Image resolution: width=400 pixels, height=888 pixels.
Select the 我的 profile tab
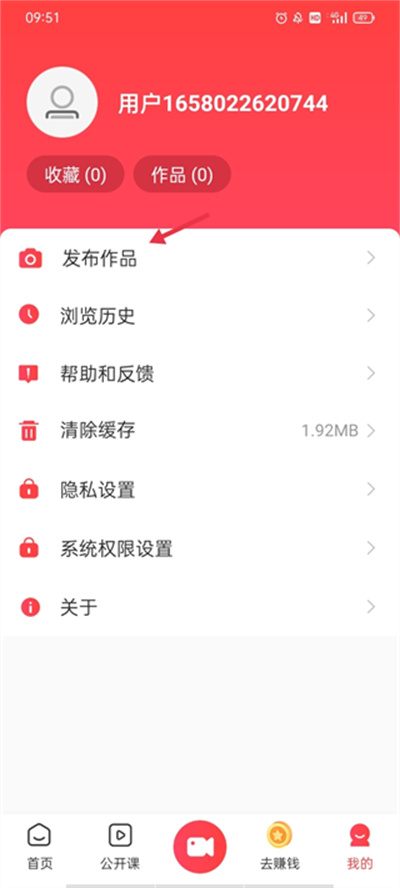pyautogui.click(x=360, y=847)
